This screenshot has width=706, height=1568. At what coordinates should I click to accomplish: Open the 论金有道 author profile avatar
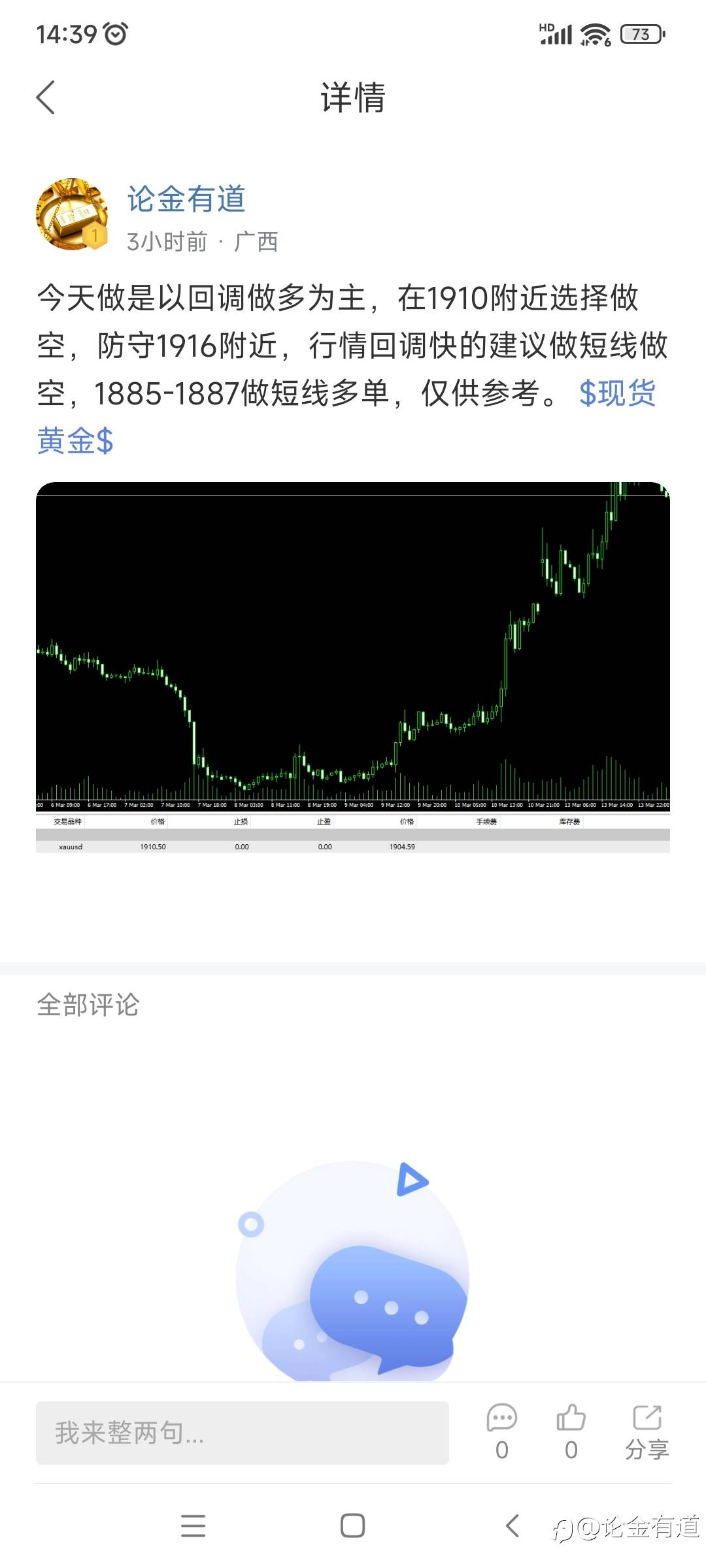[x=72, y=214]
